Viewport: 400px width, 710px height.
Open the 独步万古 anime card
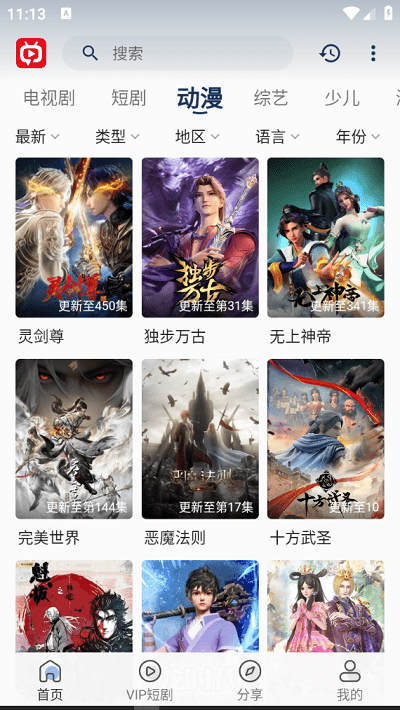[200, 251]
